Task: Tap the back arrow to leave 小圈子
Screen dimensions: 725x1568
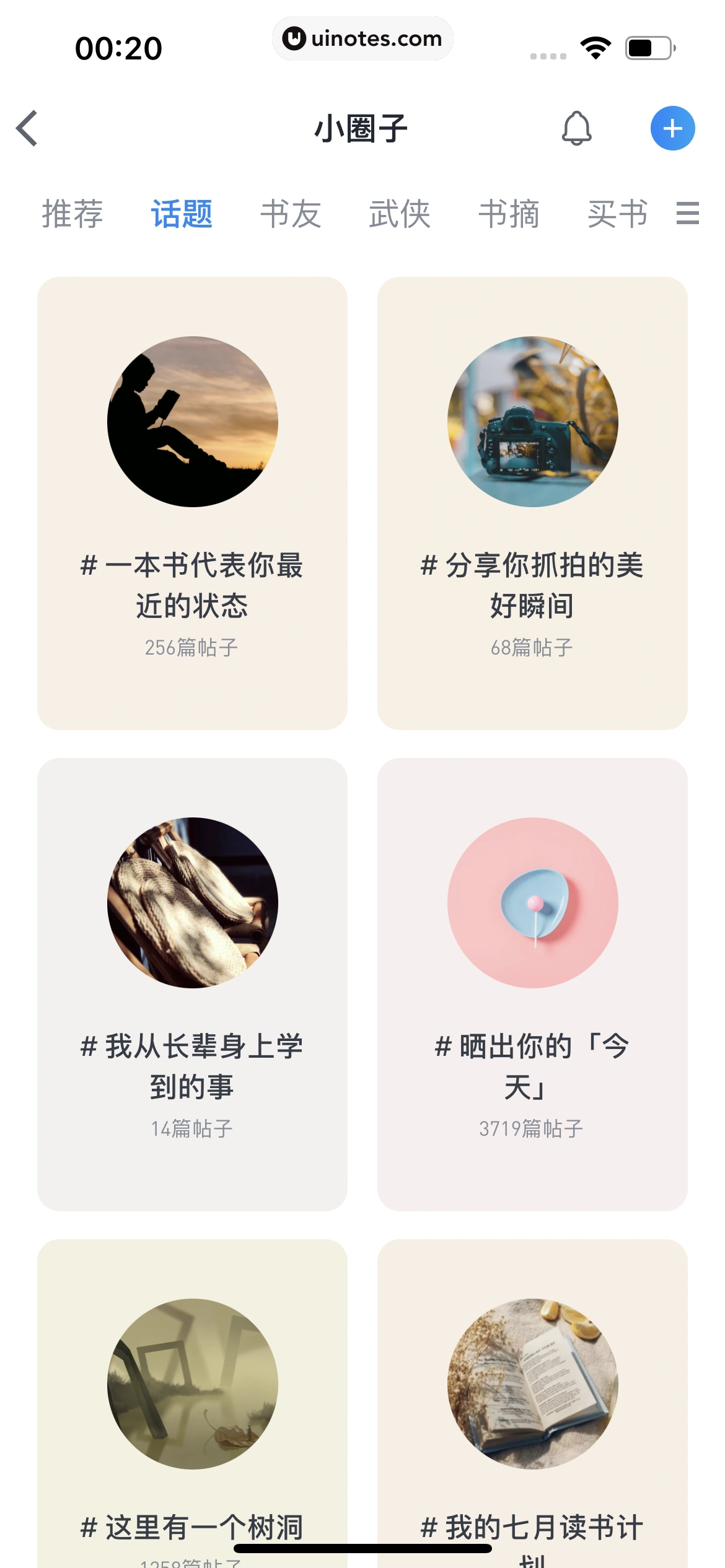Action: [26, 129]
